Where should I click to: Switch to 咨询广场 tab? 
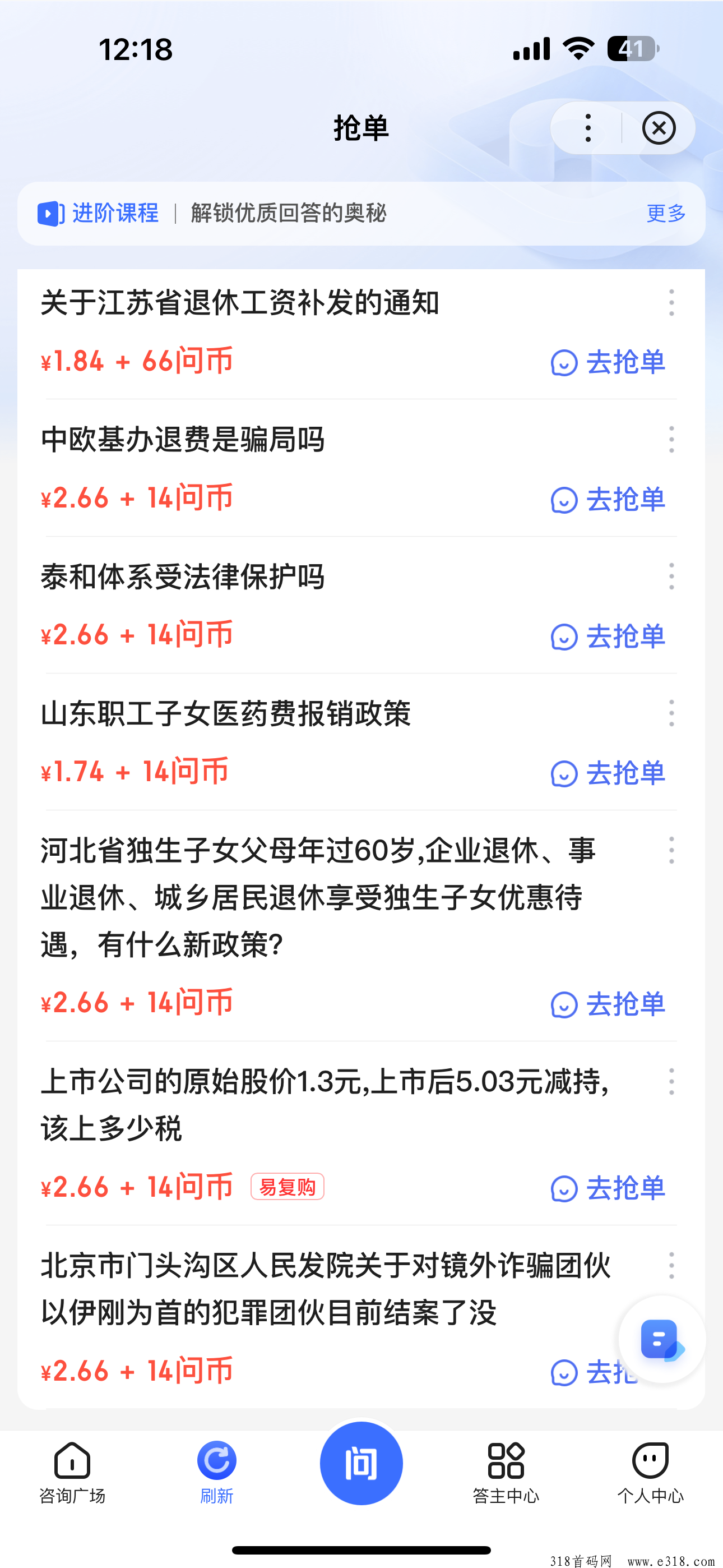coord(72,1473)
